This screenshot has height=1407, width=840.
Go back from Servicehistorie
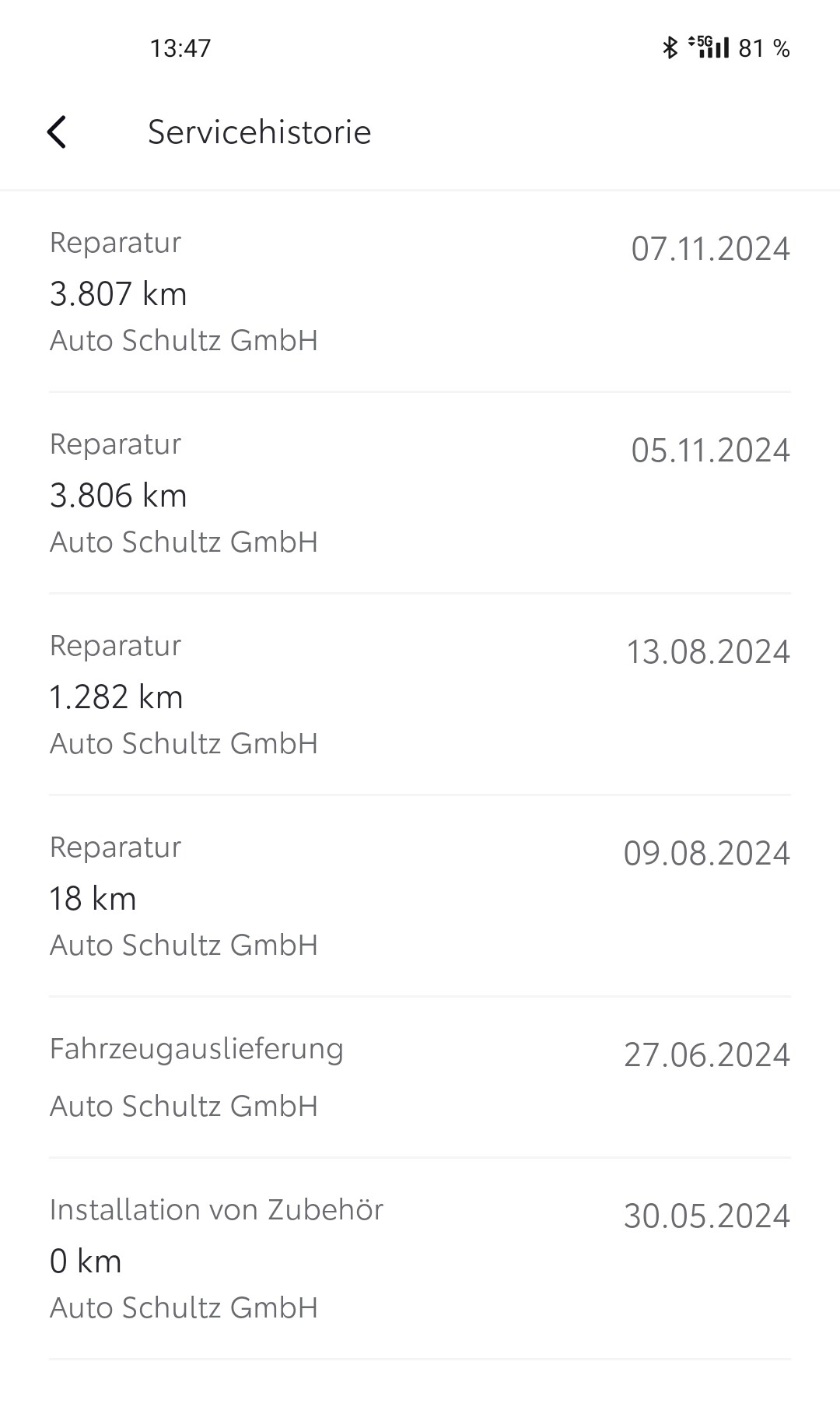pos(57,132)
